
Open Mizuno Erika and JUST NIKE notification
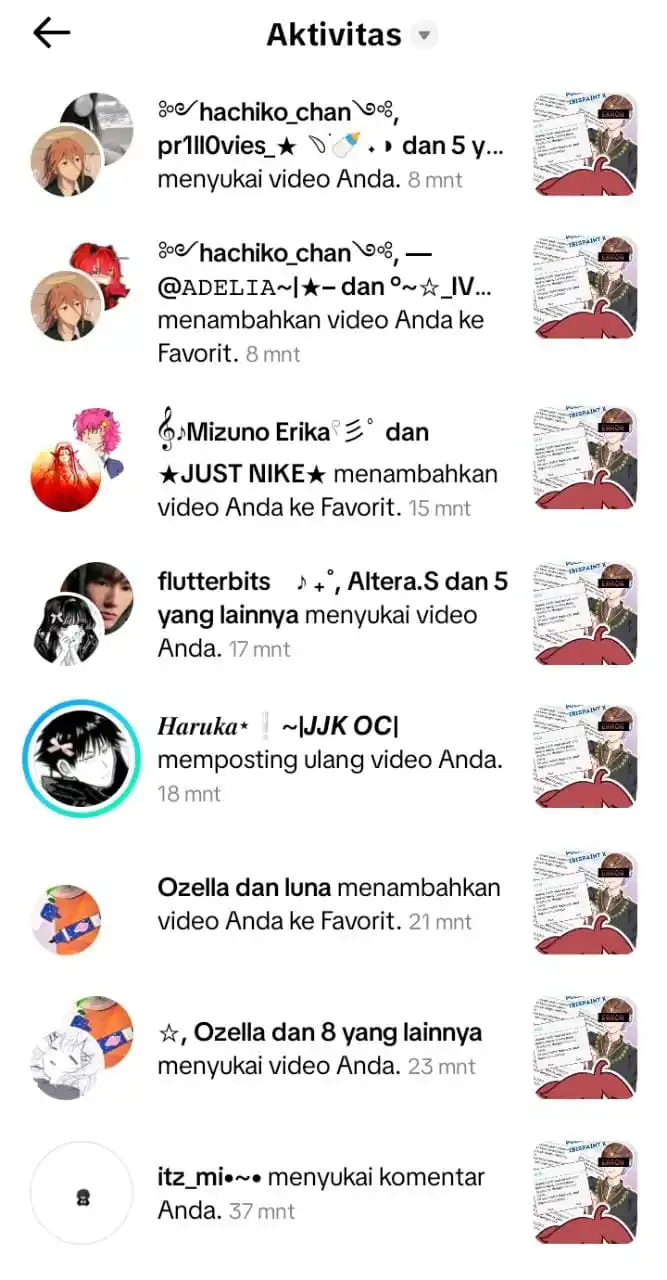pyautogui.click(x=330, y=470)
